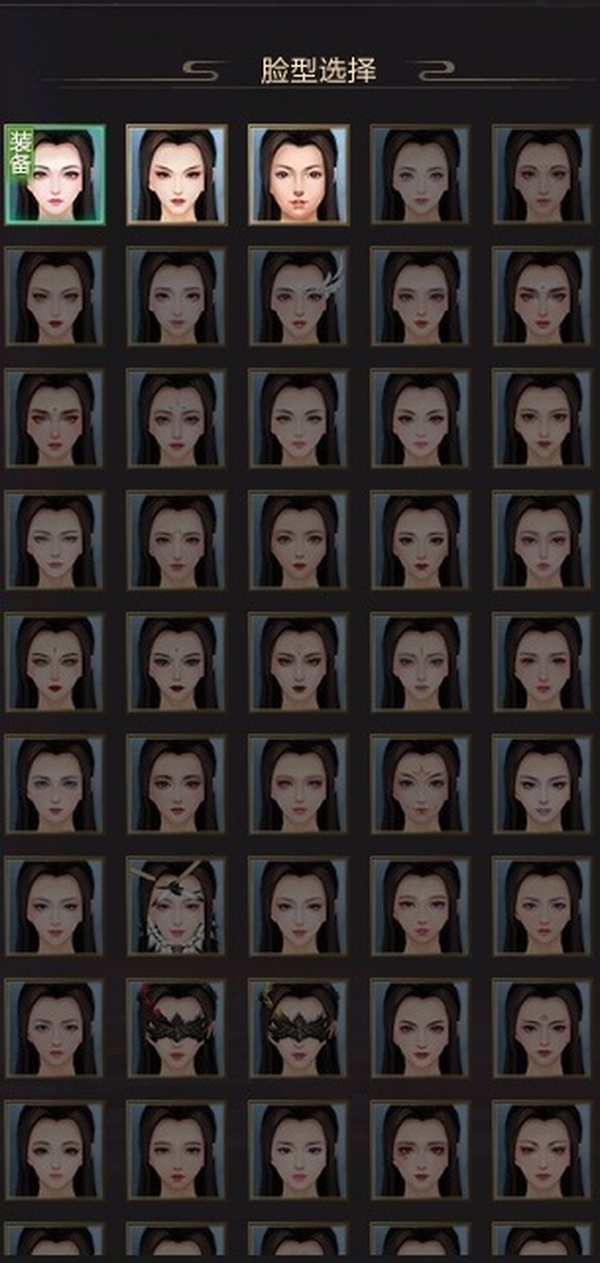Choose the face with white feather eyebrow ornament
The width and height of the screenshot is (600, 1263).
click(298, 297)
